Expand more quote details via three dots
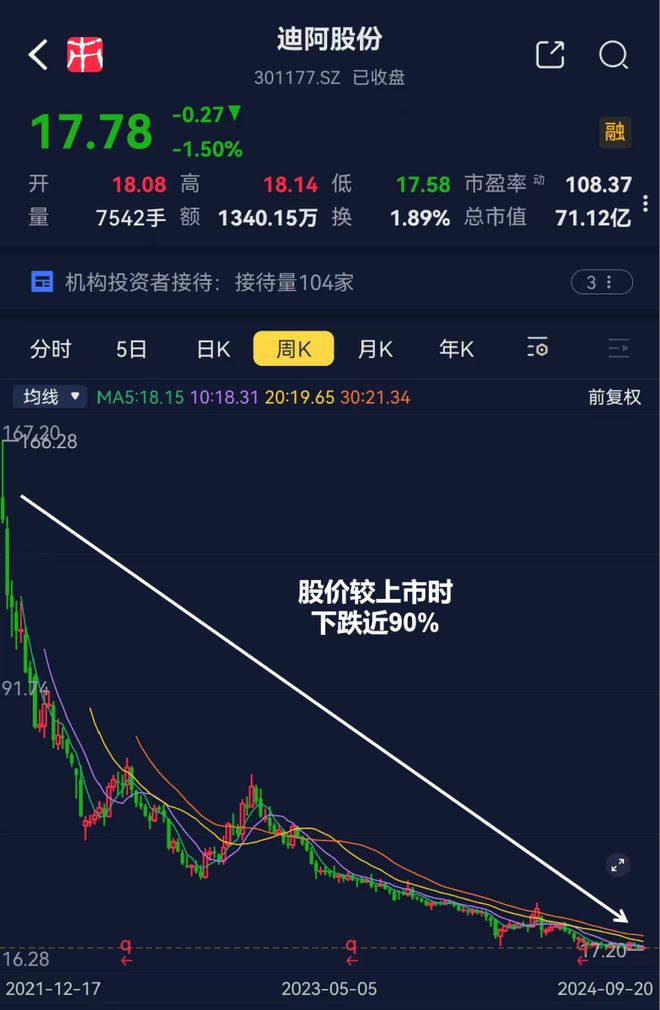 (x=645, y=204)
